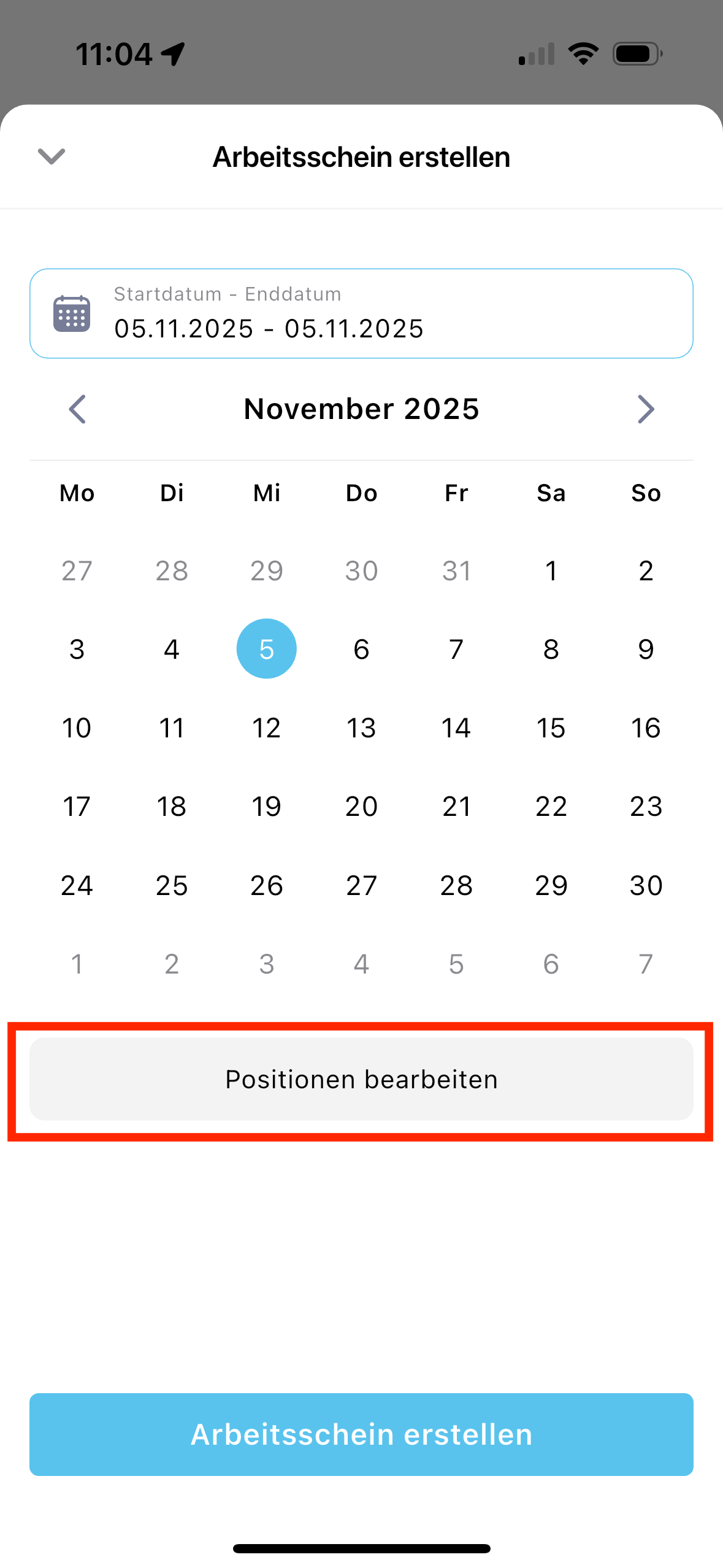Choose November 30 on the calendar
Viewport: 723px width, 1568px height.
[646, 885]
